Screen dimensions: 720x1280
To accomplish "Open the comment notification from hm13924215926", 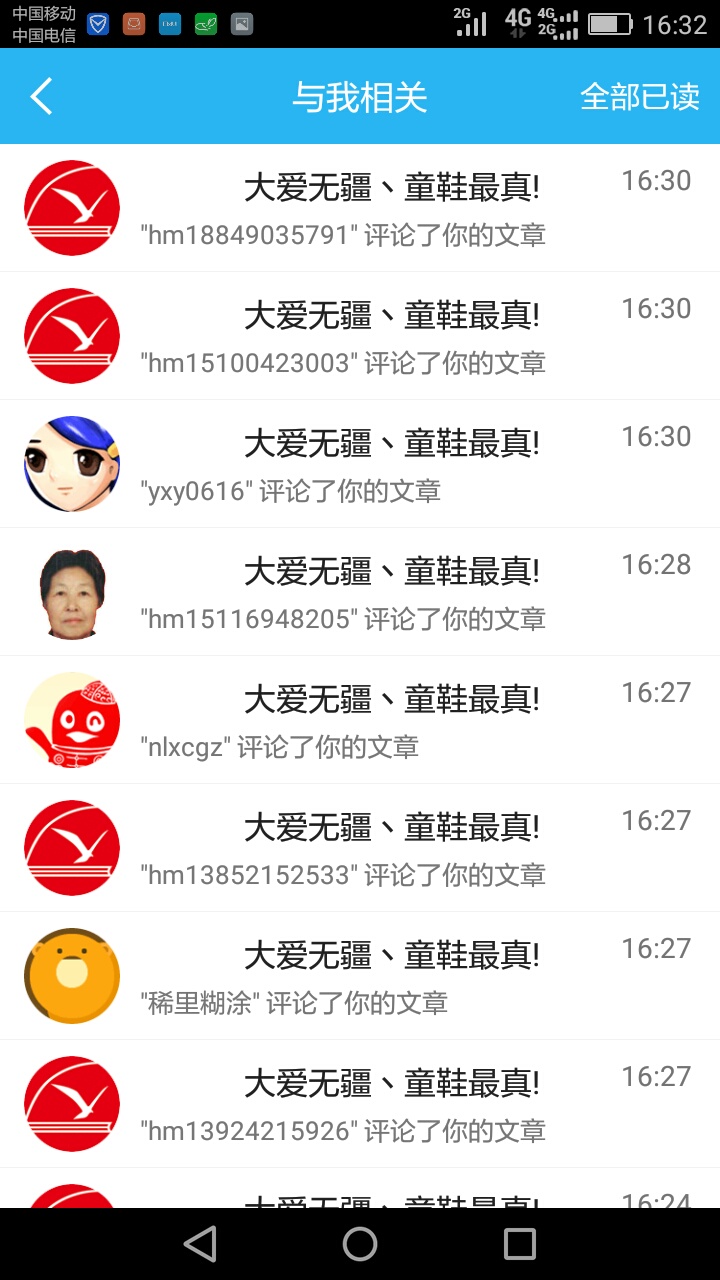I will click(x=360, y=1104).
